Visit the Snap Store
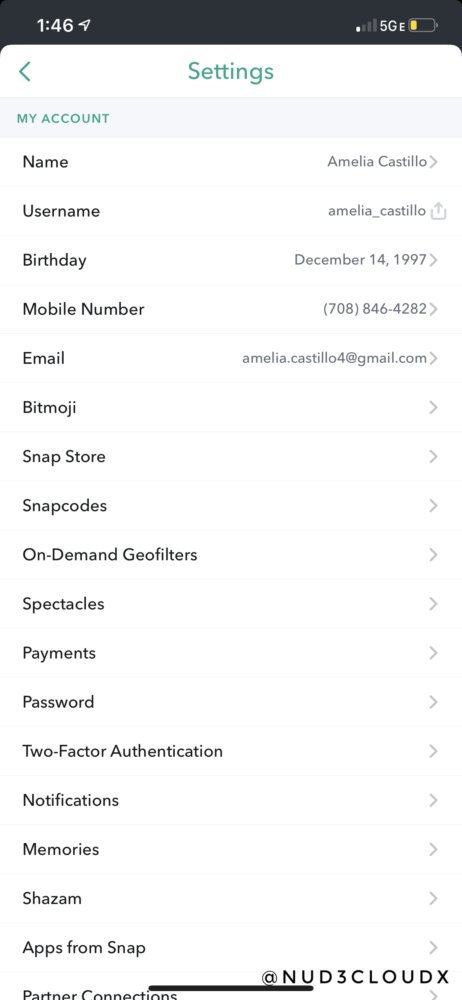The width and height of the screenshot is (462, 1000). click(231, 457)
